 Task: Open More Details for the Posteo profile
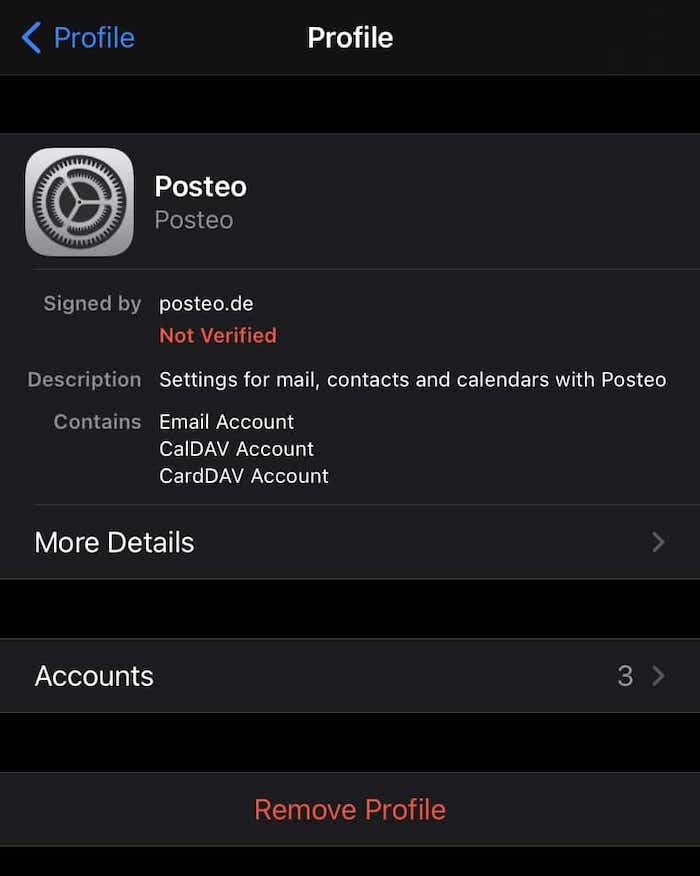click(349, 542)
